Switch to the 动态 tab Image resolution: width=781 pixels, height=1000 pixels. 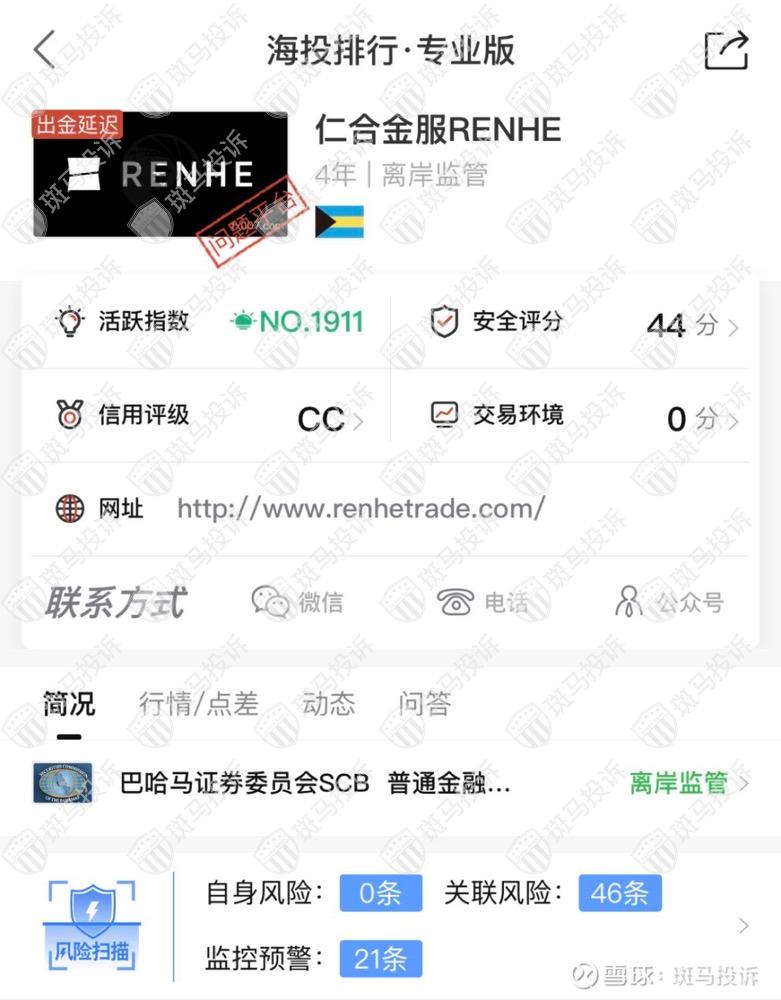click(x=328, y=704)
